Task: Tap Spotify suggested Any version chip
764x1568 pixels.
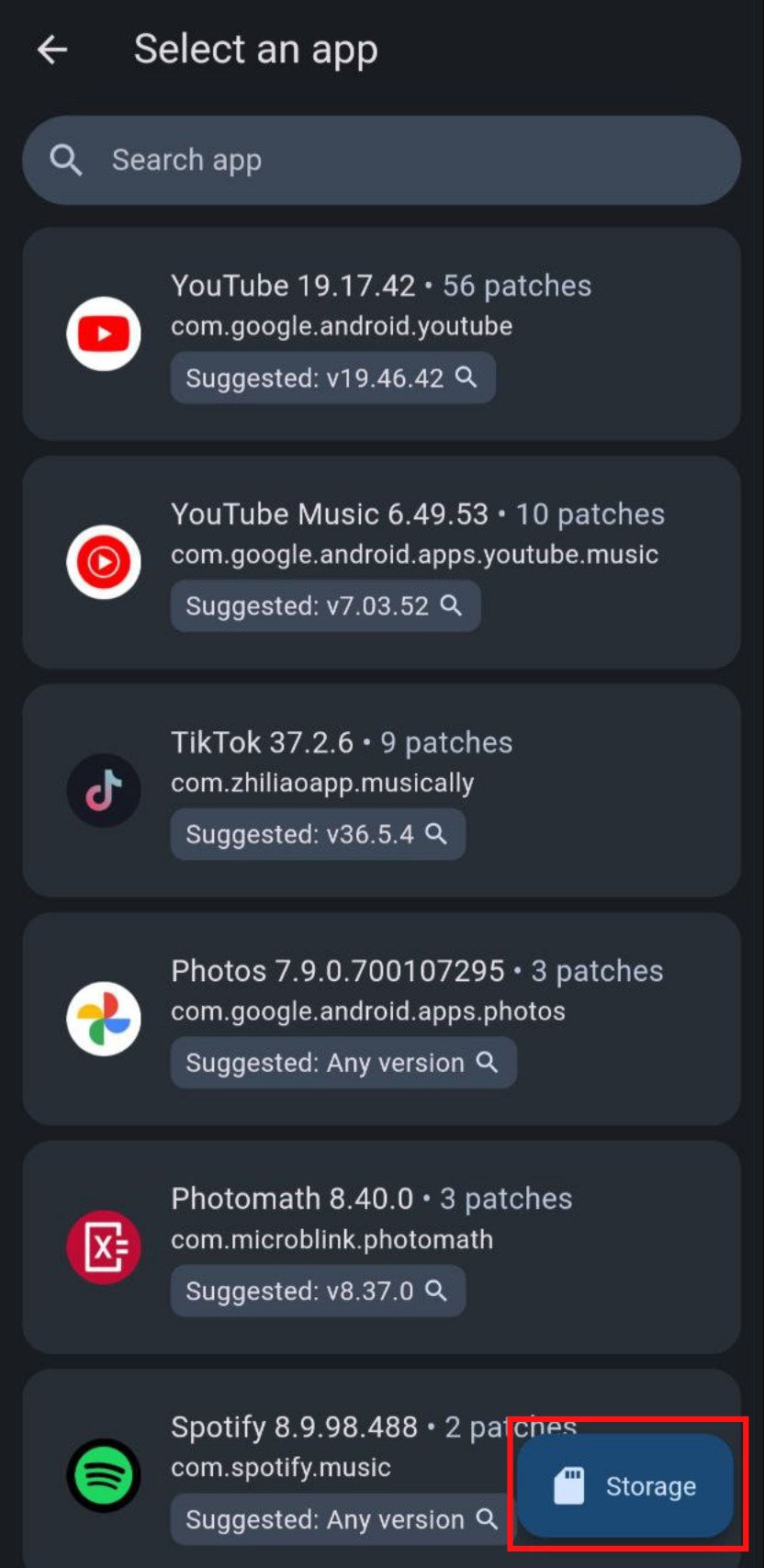Action: 341,1519
